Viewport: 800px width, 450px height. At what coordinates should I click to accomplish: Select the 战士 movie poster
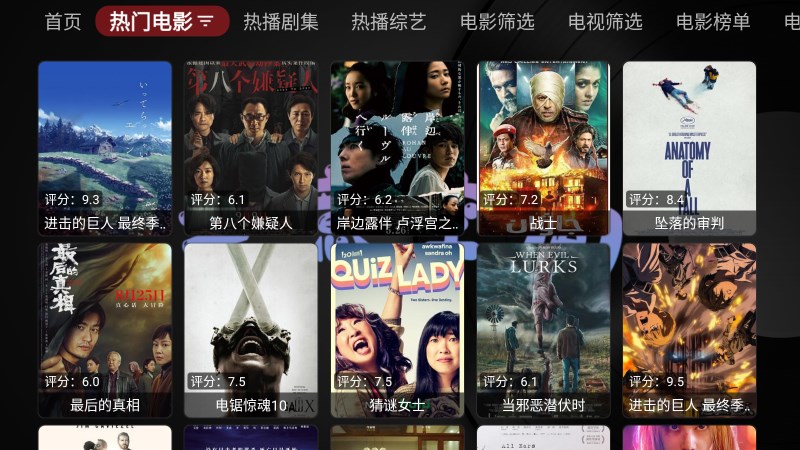click(544, 148)
